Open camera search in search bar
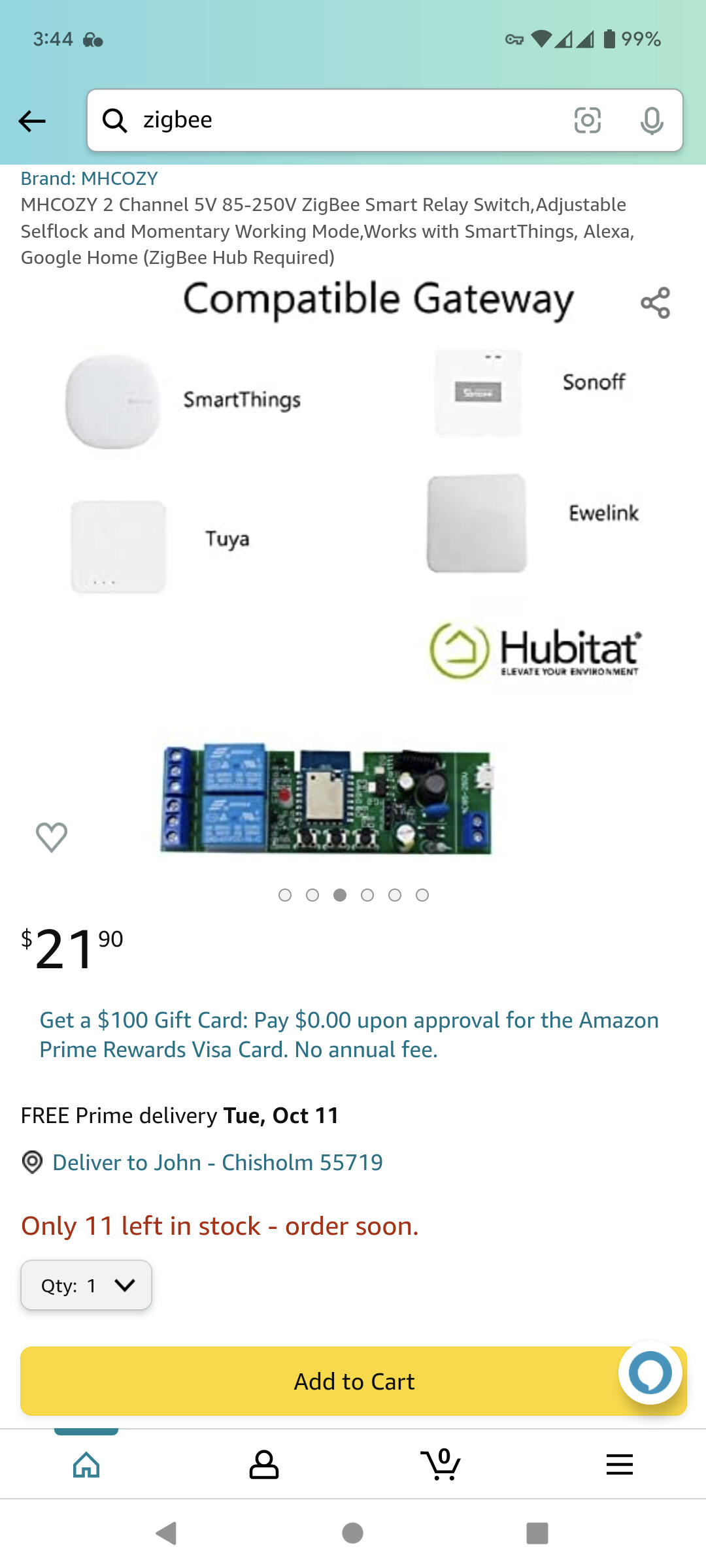 [587, 120]
